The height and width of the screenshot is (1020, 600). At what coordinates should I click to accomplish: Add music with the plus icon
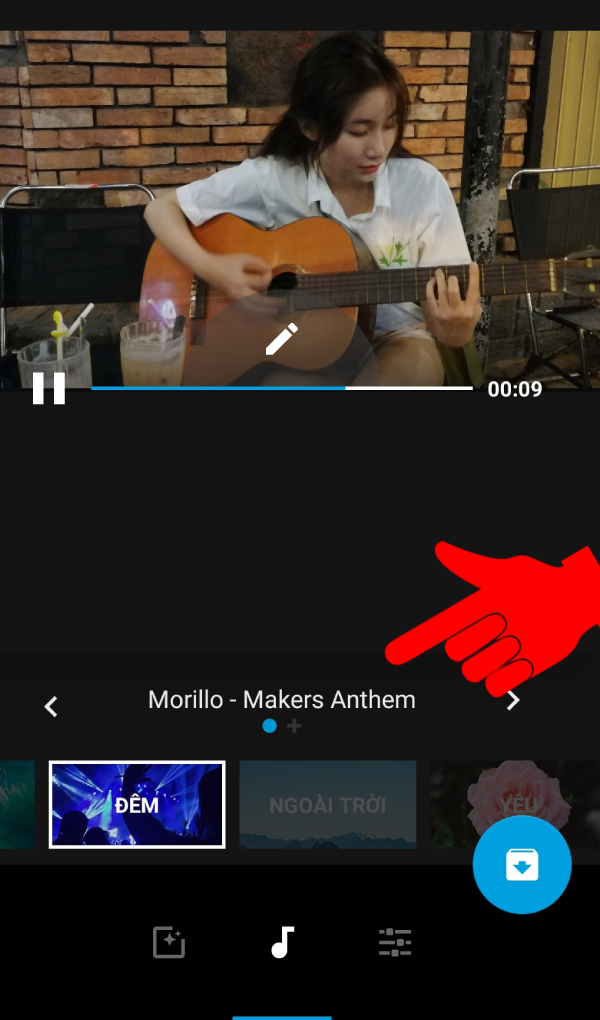click(294, 727)
